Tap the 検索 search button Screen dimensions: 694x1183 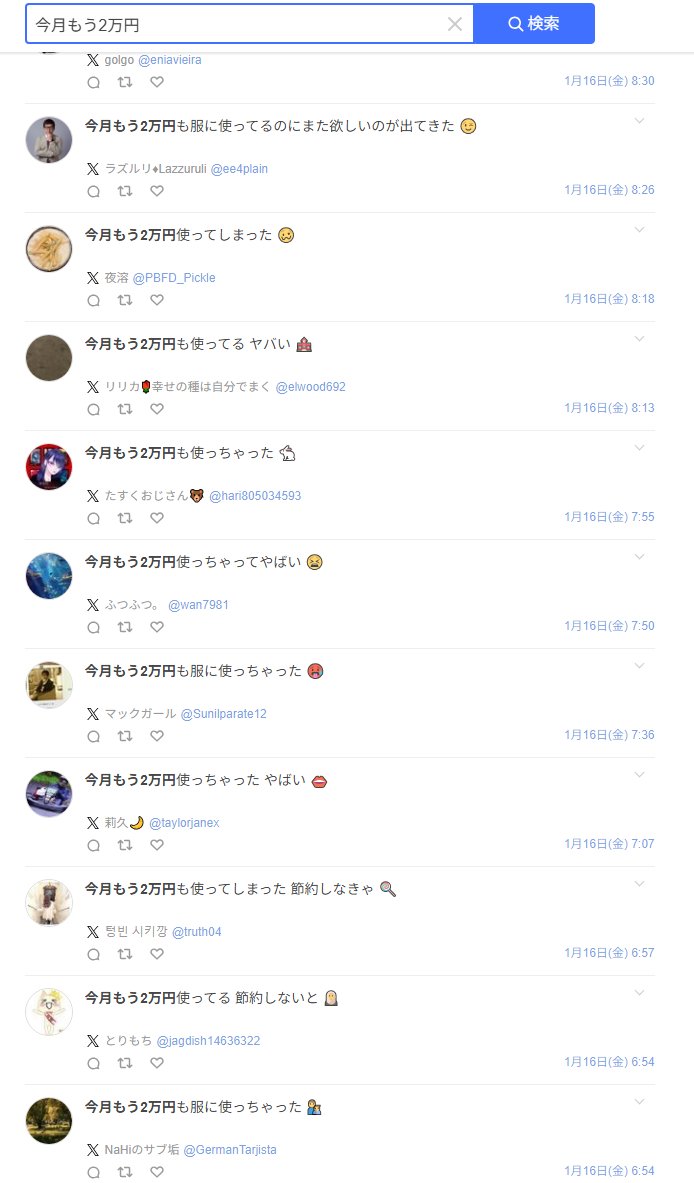[x=533, y=24]
